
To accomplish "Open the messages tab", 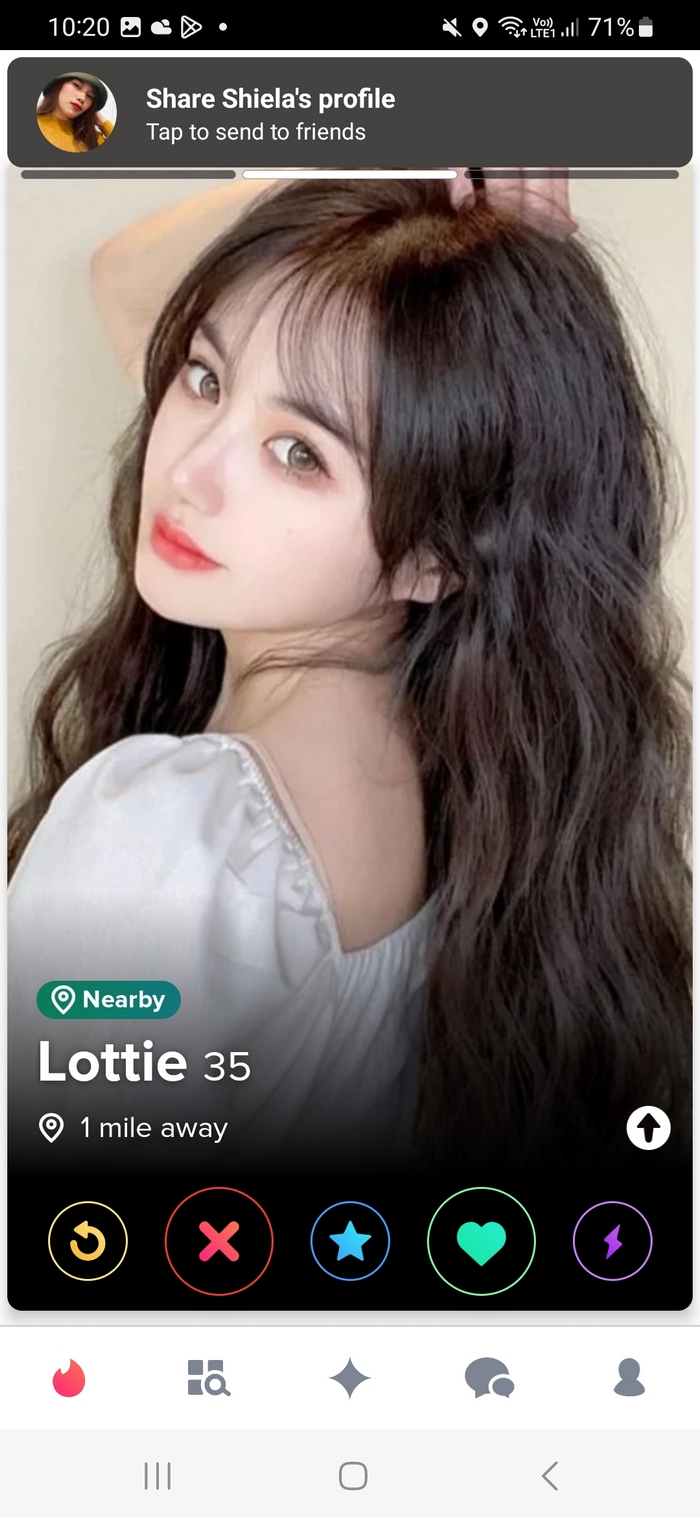I will click(489, 1378).
